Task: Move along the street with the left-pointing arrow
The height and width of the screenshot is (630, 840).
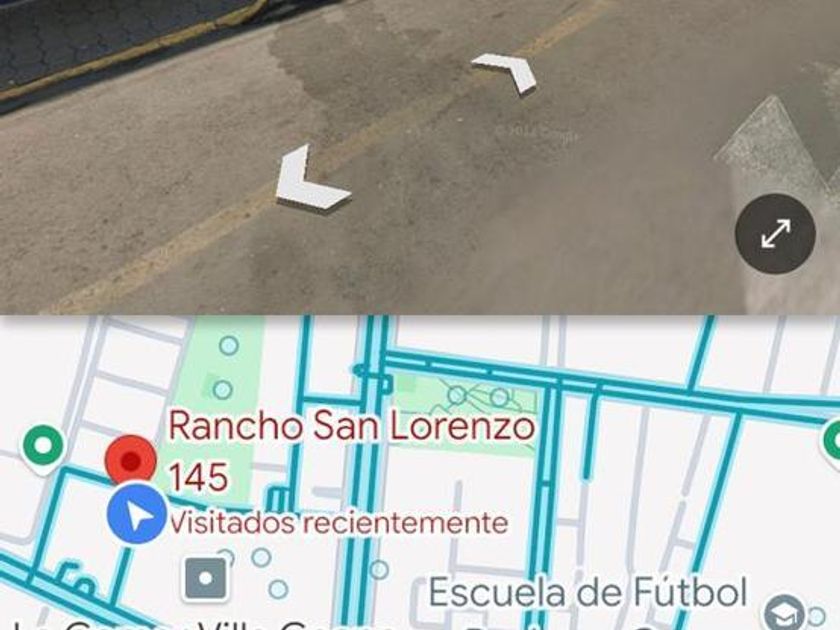Action: (x=312, y=180)
